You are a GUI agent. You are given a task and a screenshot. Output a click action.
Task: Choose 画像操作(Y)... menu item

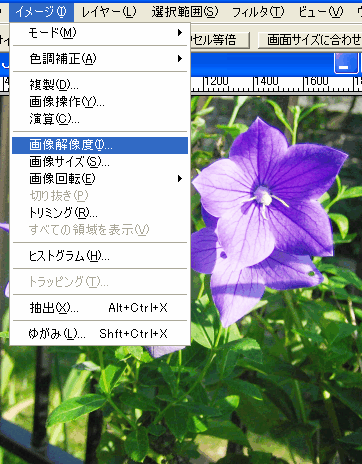coord(100,102)
